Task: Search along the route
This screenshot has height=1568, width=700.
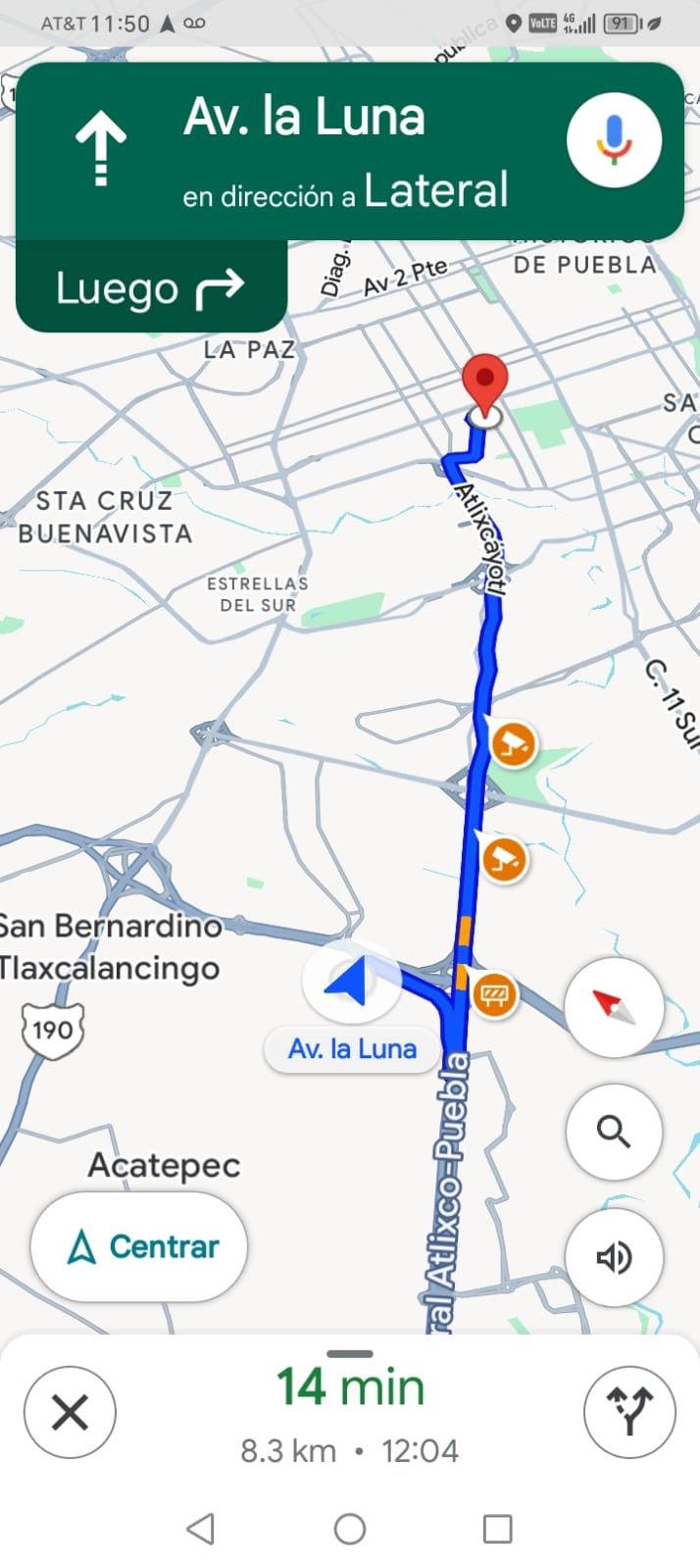Action: [614, 1132]
